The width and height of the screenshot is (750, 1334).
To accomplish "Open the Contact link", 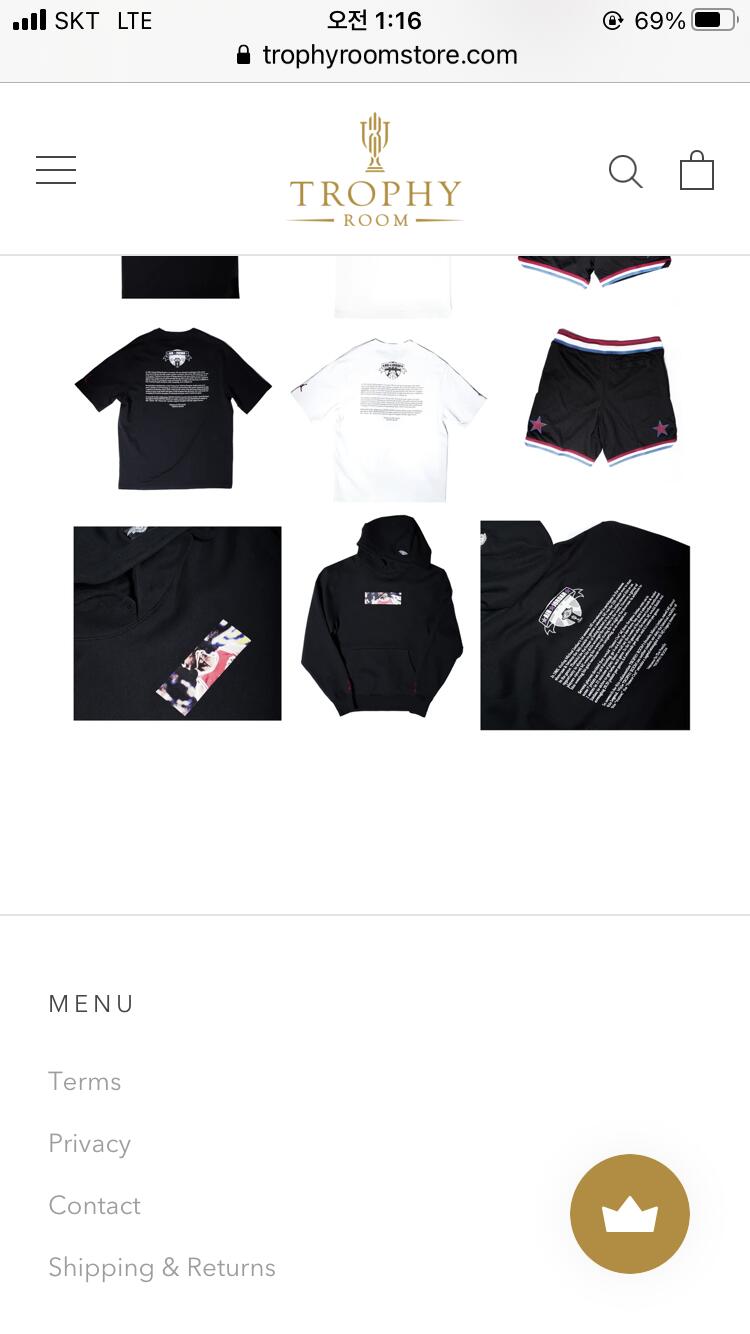I will (x=95, y=1205).
